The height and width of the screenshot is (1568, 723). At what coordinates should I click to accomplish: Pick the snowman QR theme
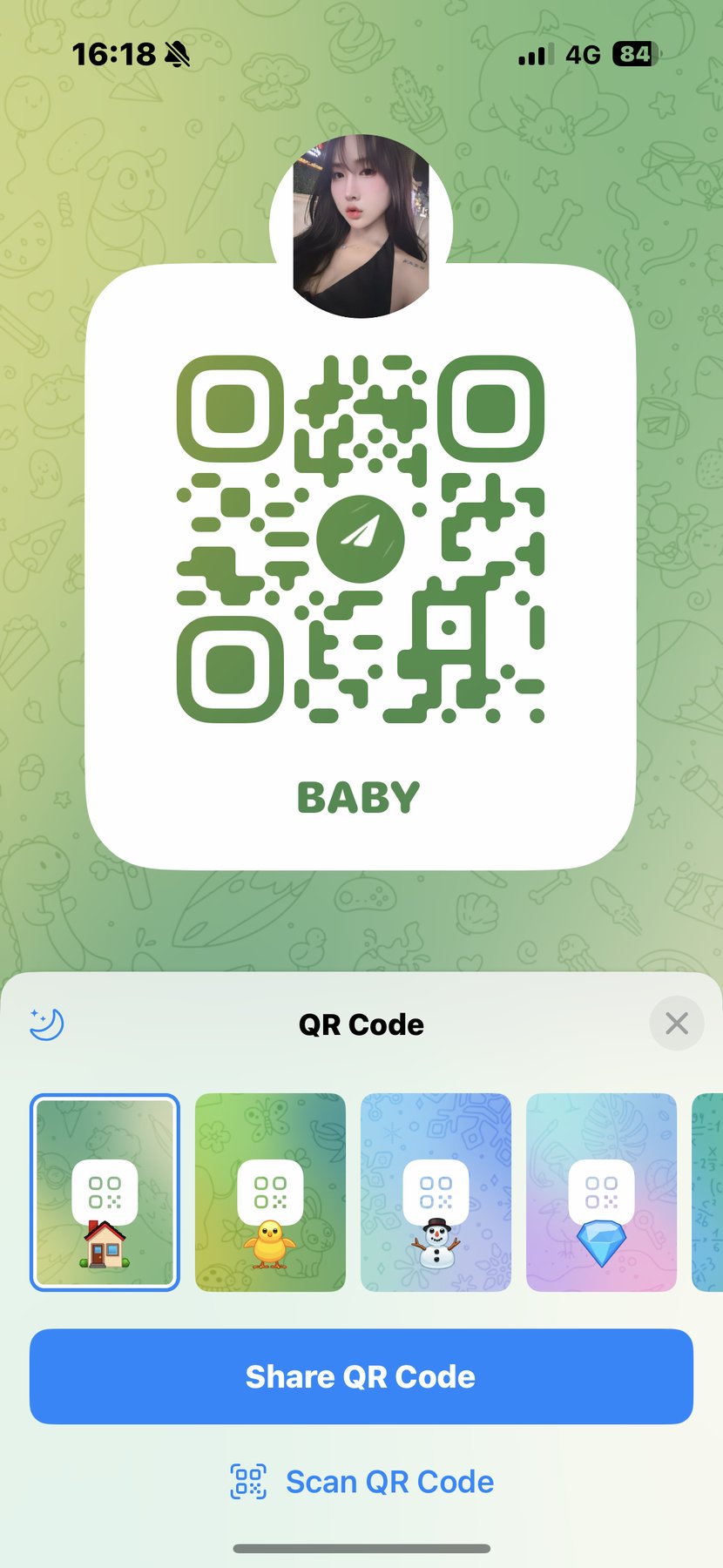(436, 1192)
